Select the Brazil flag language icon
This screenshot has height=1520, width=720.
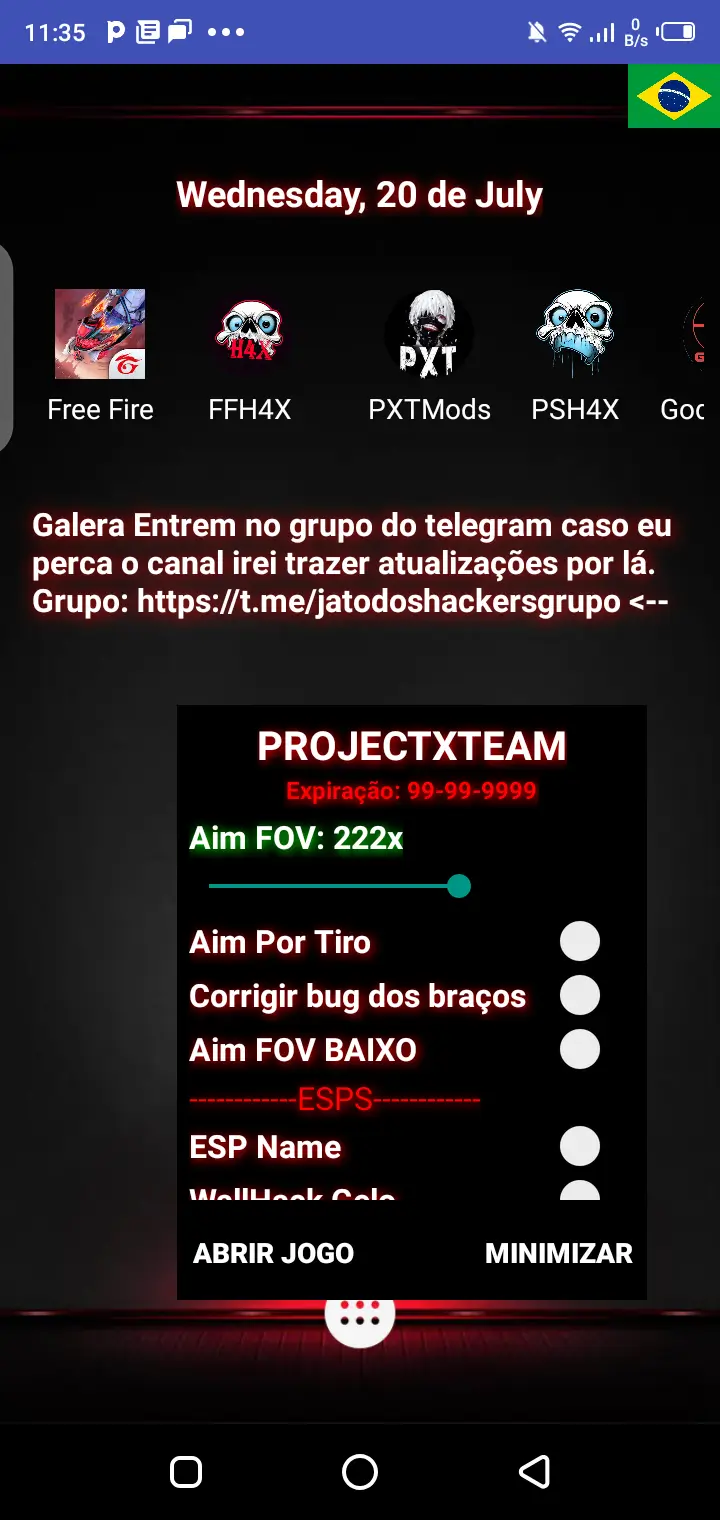(x=673, y=97)
